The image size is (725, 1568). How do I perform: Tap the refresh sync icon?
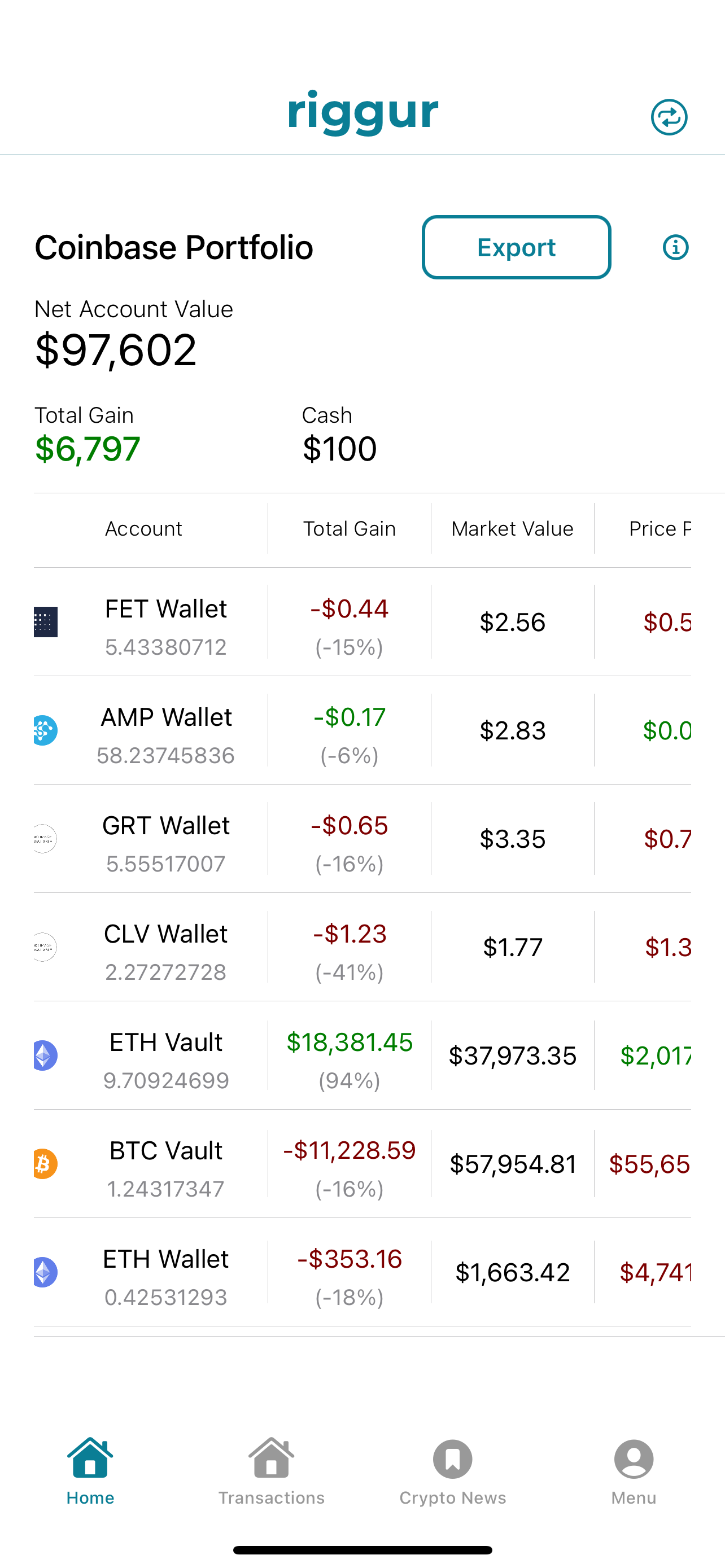(x=669, y=117)
